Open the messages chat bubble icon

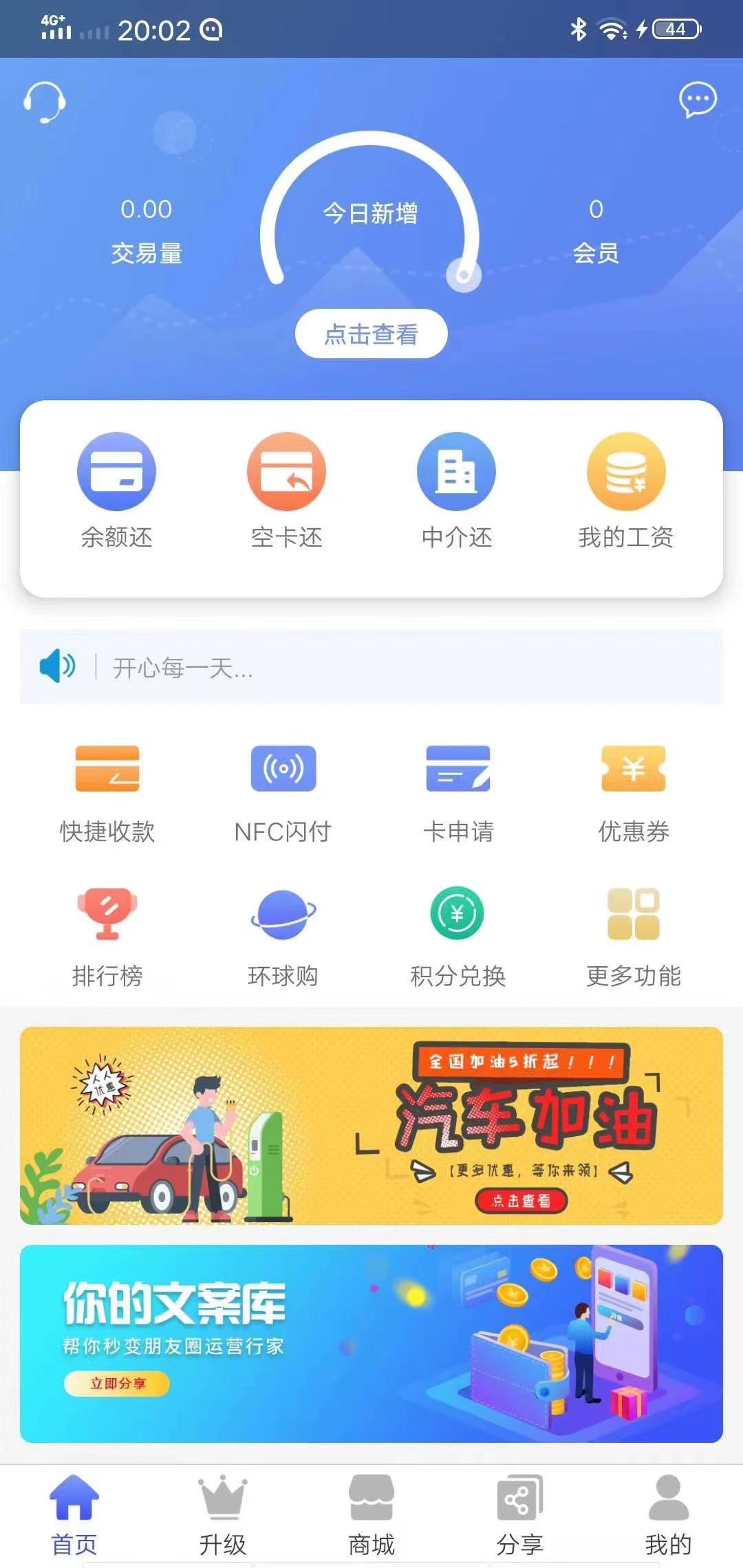point(698,100)
